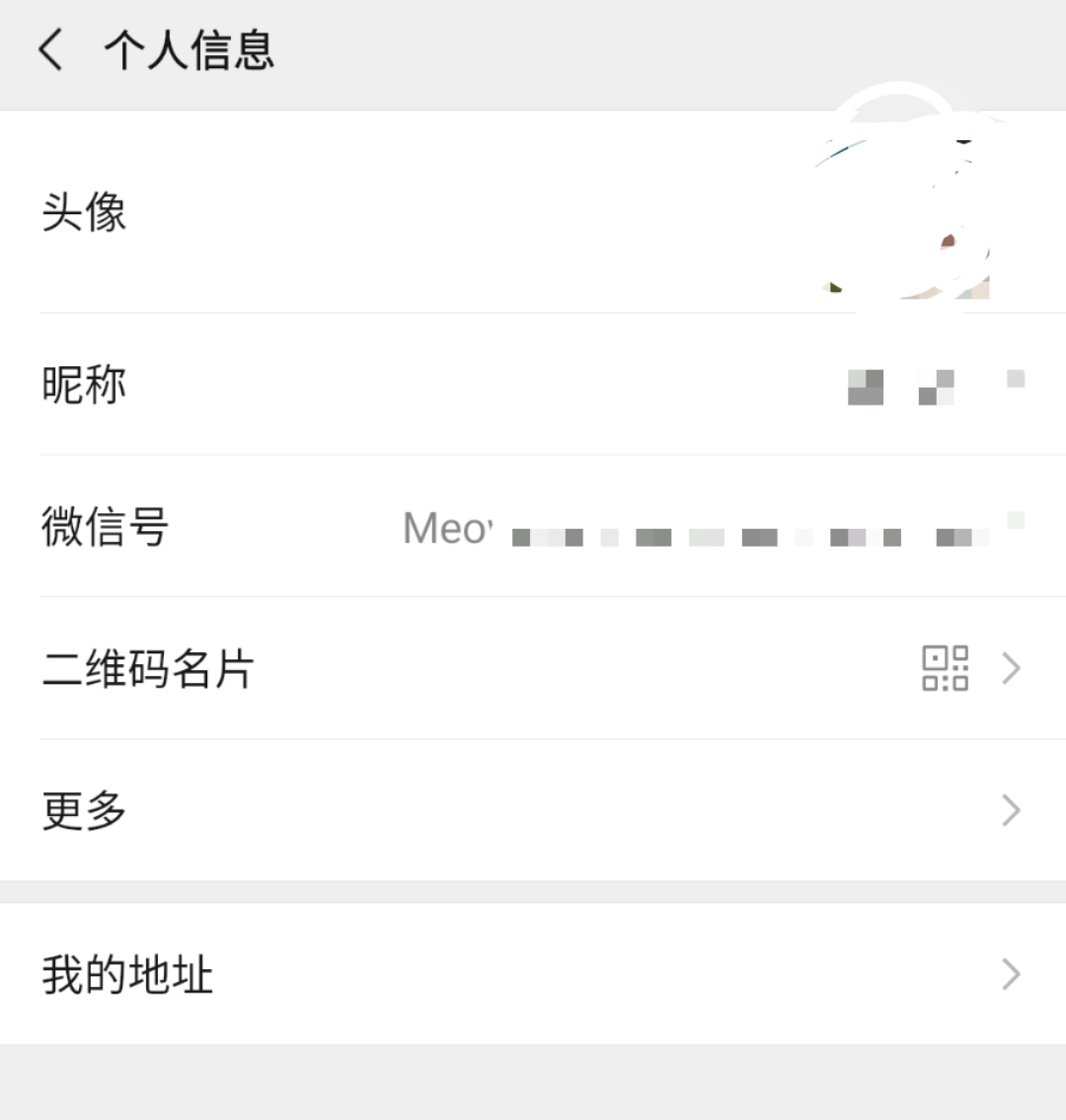Go back from 个人信息 page
Screen dimensions: 1066x1120
click(51, 49)
